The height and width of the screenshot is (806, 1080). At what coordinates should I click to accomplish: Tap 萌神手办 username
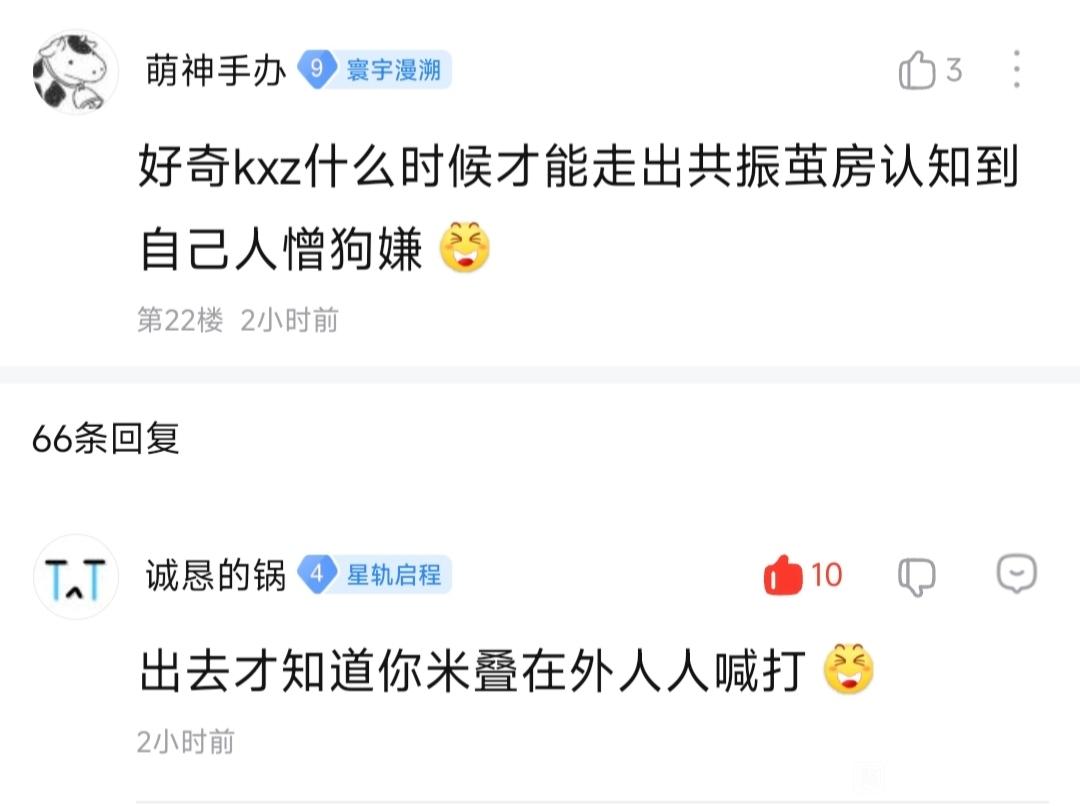click(216, 70)
